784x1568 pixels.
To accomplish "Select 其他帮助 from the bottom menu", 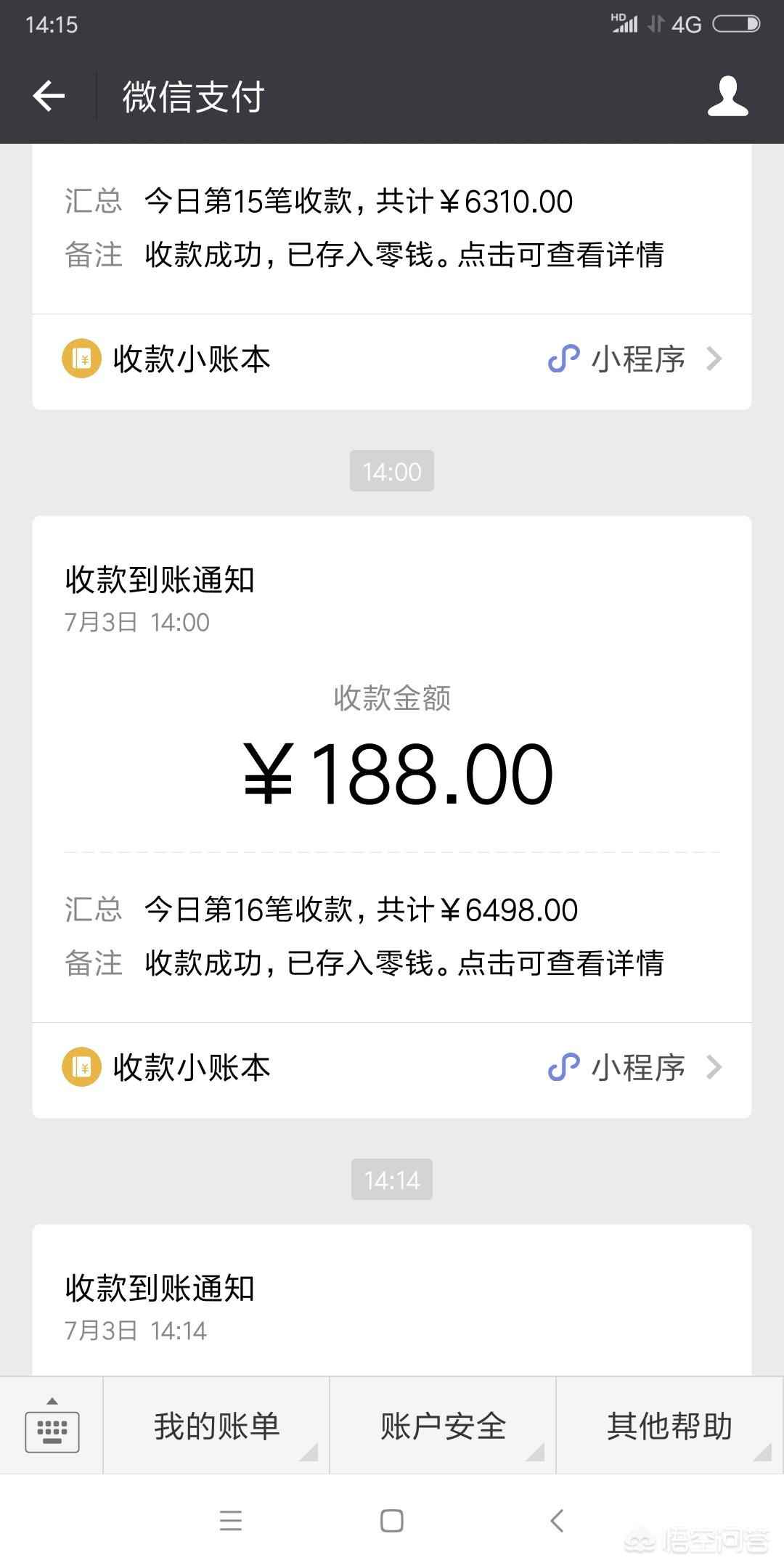I will pyautogui.click(x=670, y=1425).
